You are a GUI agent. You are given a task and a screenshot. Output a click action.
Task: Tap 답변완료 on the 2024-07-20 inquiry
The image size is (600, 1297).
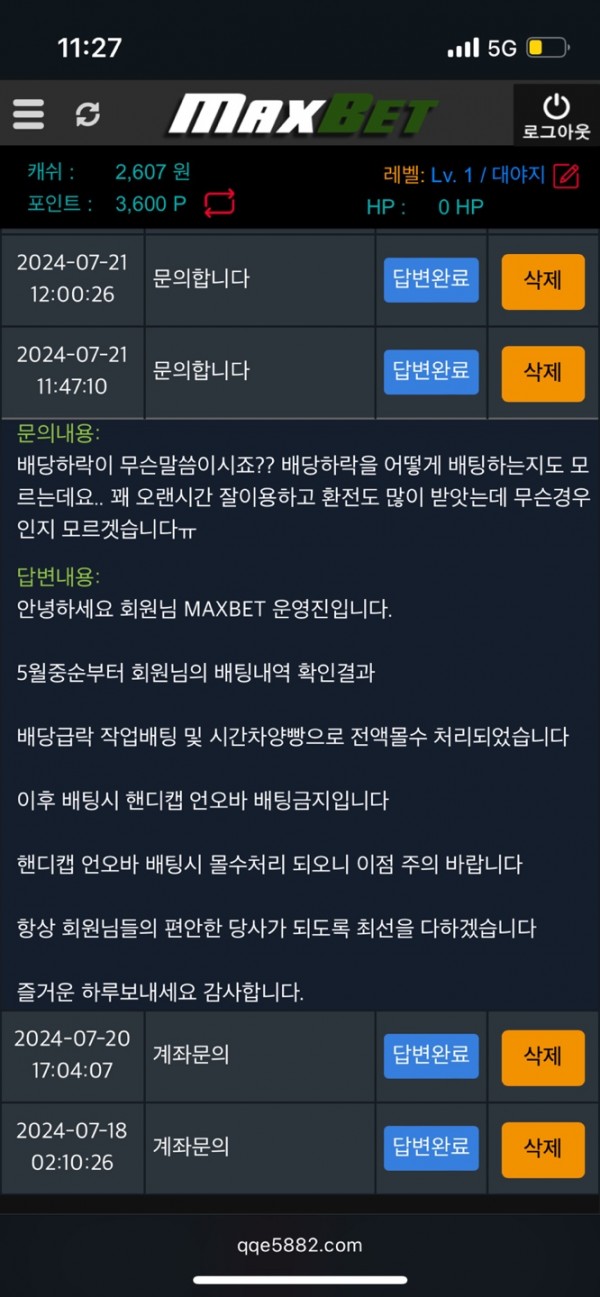click(431, 1056)
